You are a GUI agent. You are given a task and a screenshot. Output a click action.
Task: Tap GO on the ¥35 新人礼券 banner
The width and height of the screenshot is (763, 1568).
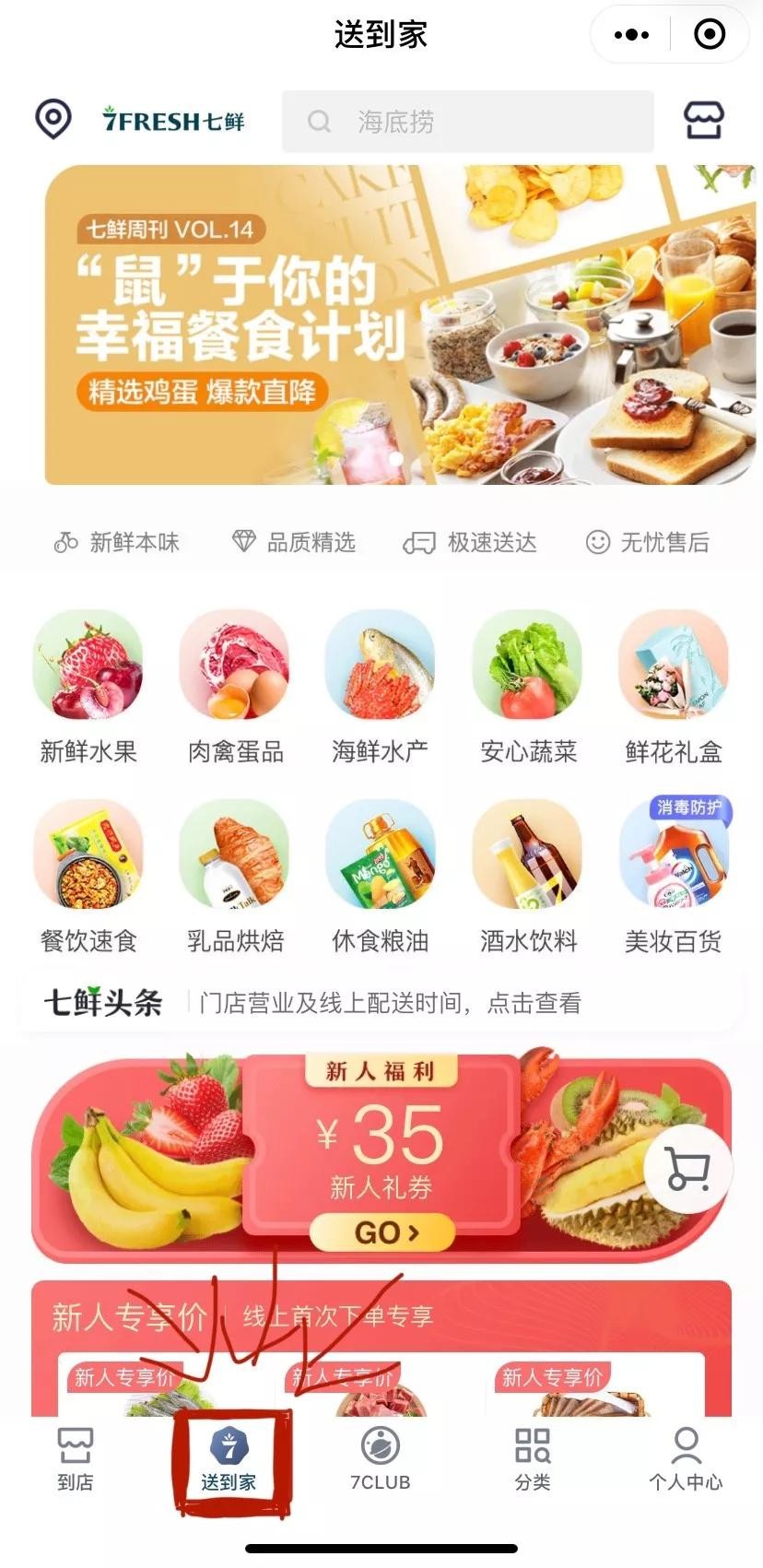point(382,1232)
